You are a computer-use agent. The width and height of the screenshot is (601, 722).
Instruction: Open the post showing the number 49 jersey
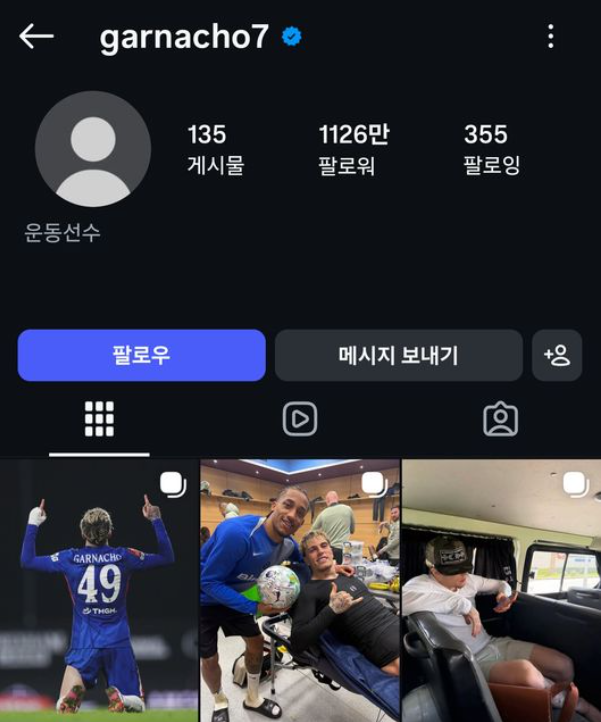99,592
